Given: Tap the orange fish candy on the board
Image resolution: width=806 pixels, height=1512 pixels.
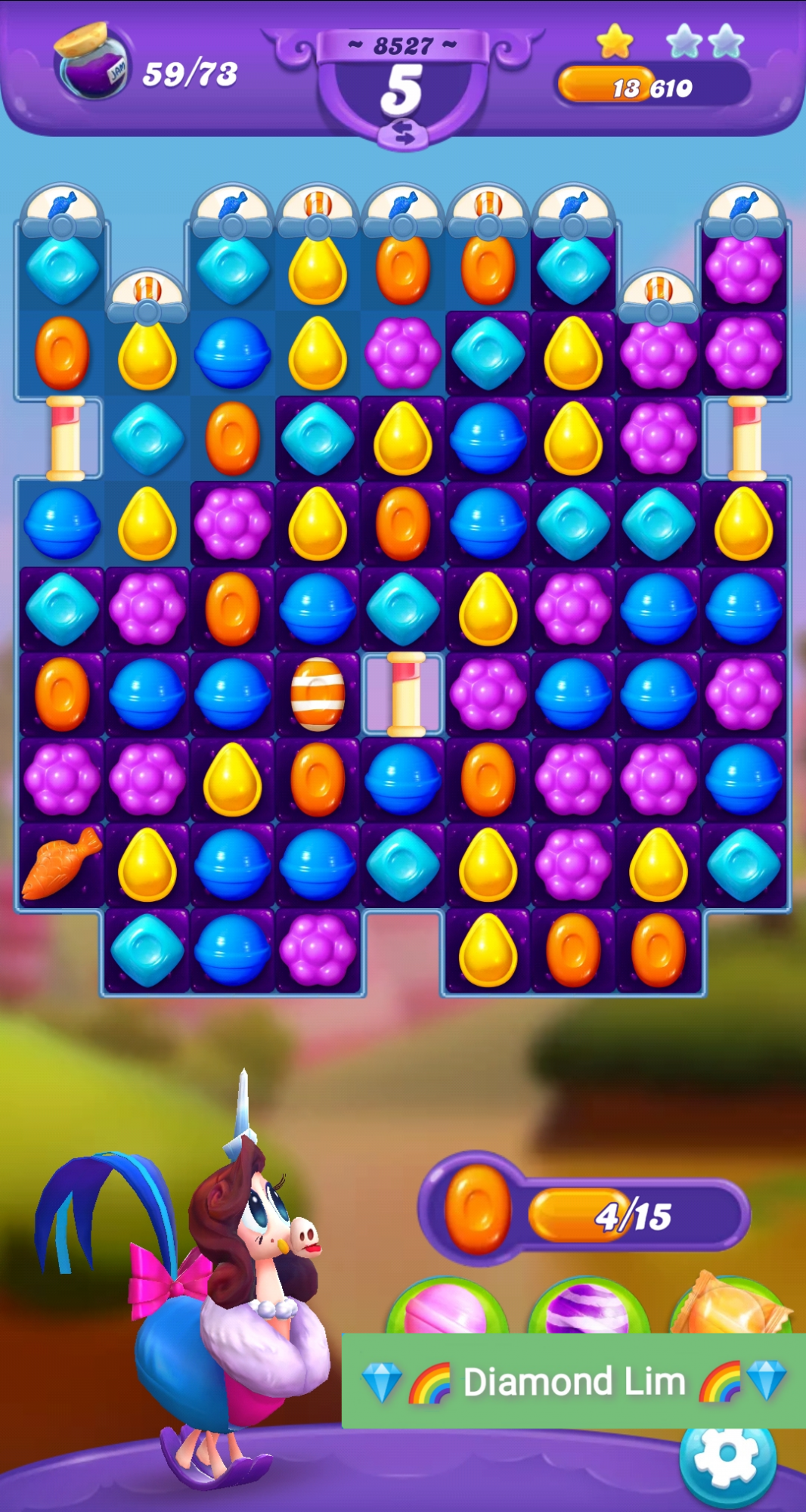Looking at the screenshot, I should pos(61,863).
